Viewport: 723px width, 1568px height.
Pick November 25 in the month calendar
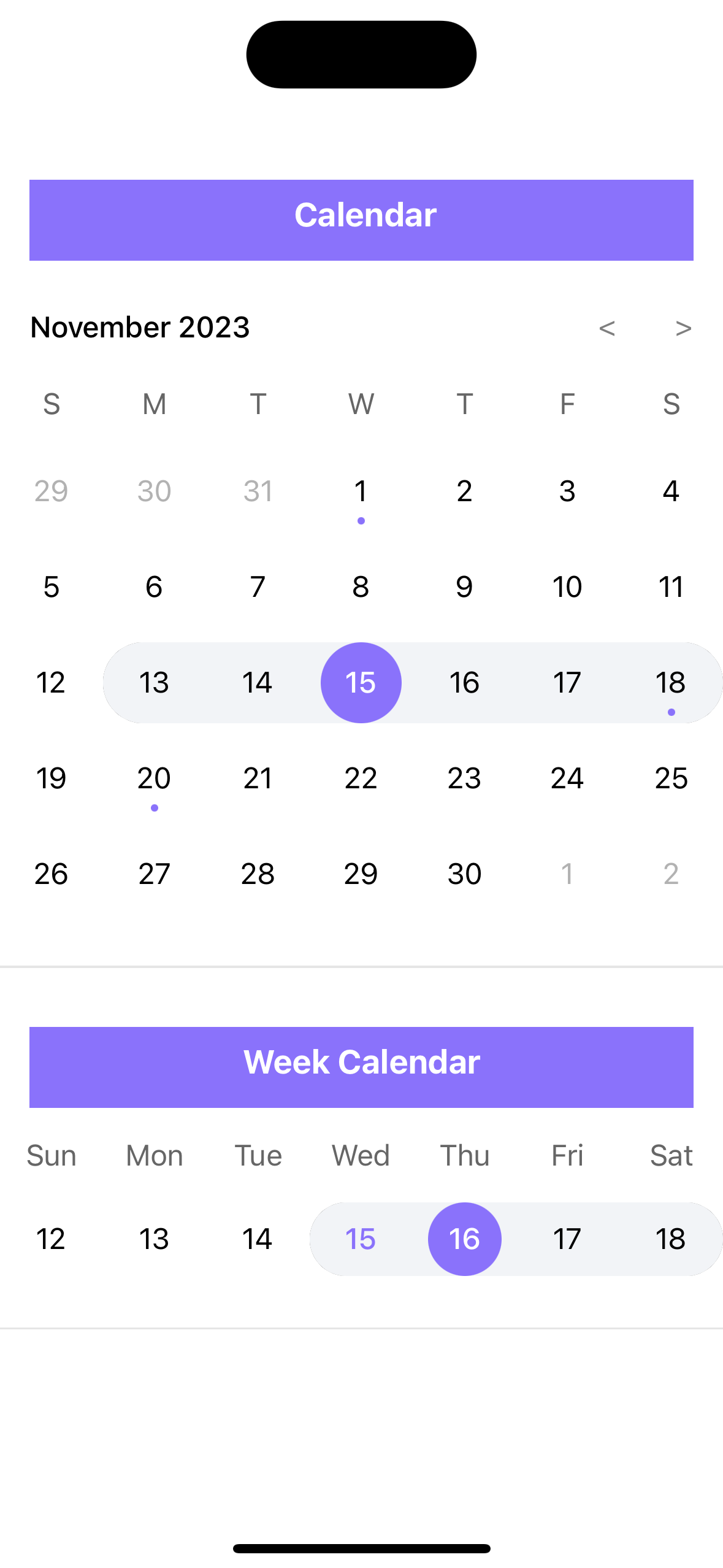coord(671,778)
